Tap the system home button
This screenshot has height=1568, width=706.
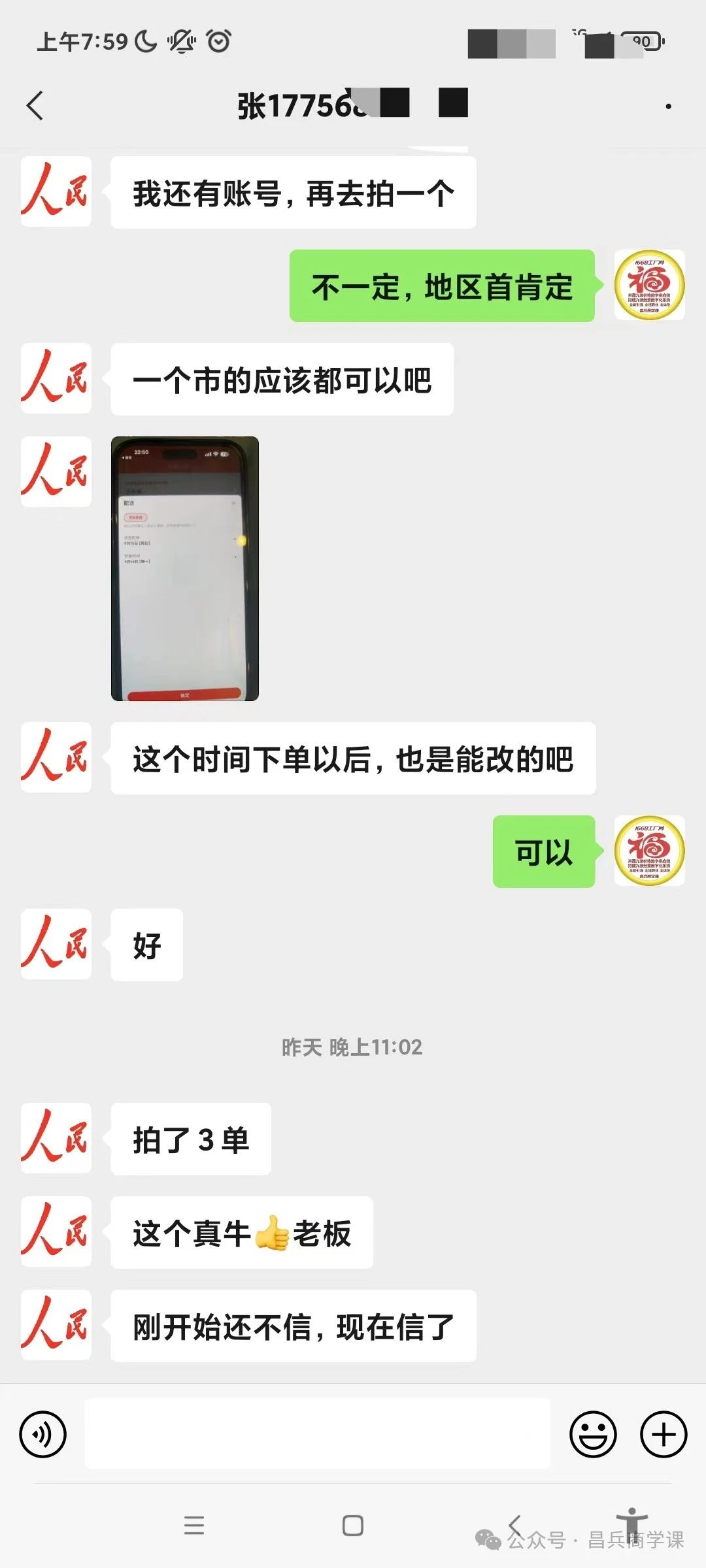click(353, 1526)
